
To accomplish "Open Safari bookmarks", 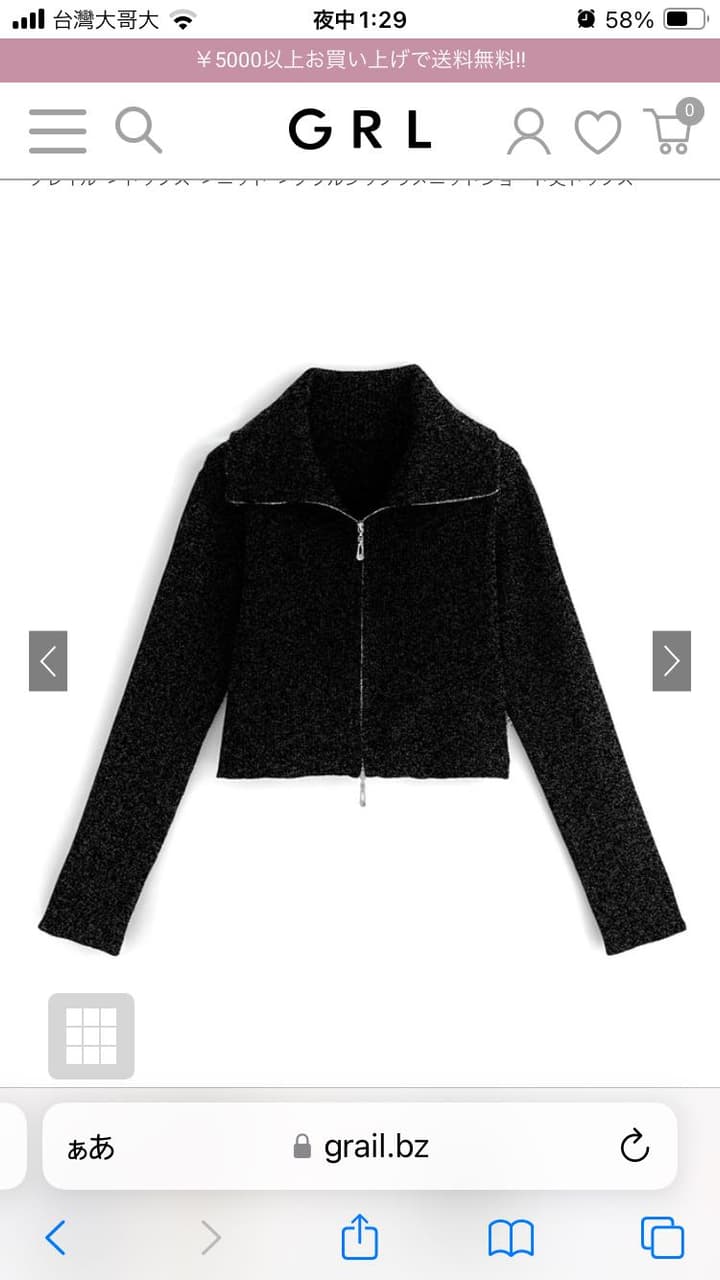I will pyautogui.click(x=511, y=1238).
